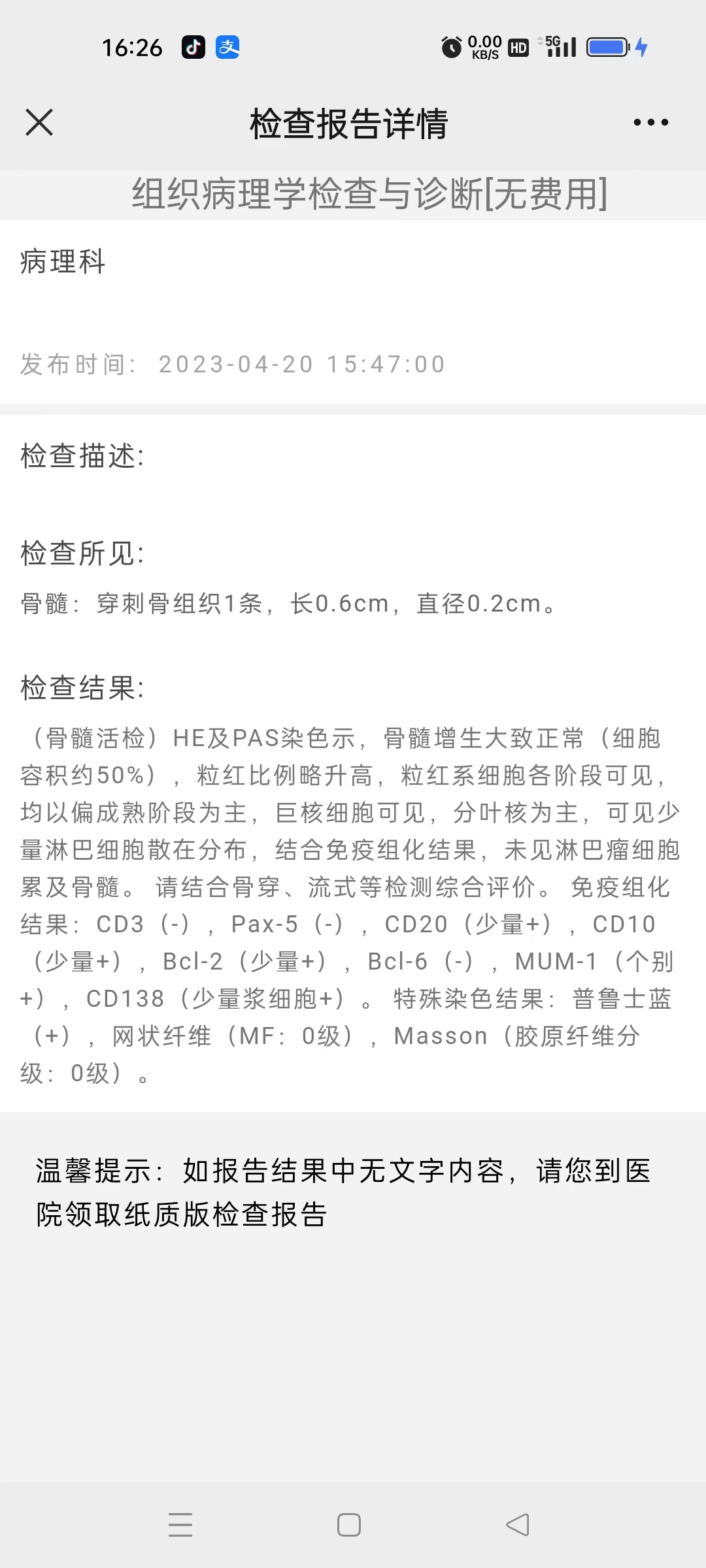706x1568 pixels.
Task: Tap the system home button
Action: pos(349,1525)
